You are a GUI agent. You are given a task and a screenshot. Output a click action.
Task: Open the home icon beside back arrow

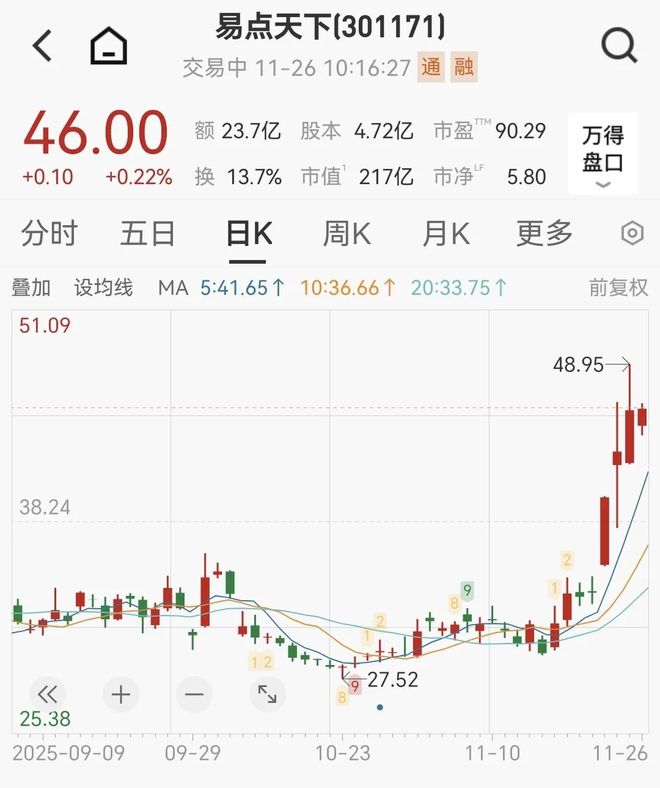click(x=109, y=46)
